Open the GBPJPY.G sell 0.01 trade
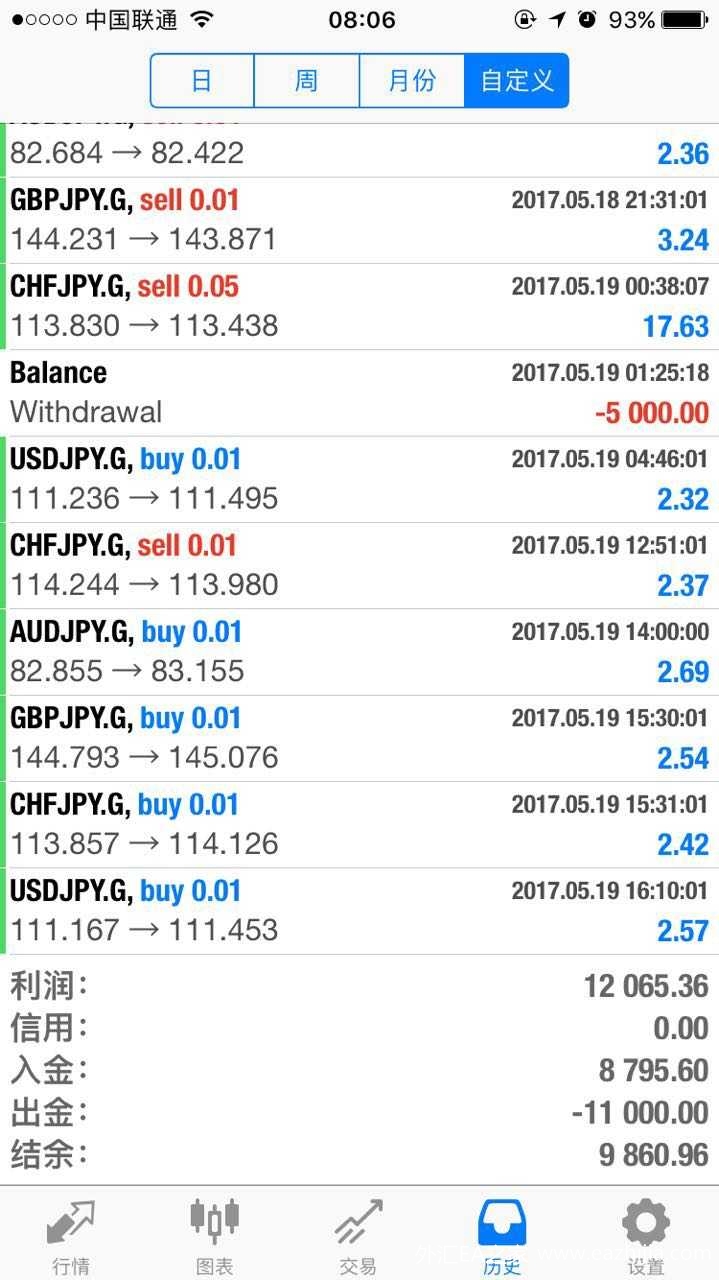 (359, 220)
